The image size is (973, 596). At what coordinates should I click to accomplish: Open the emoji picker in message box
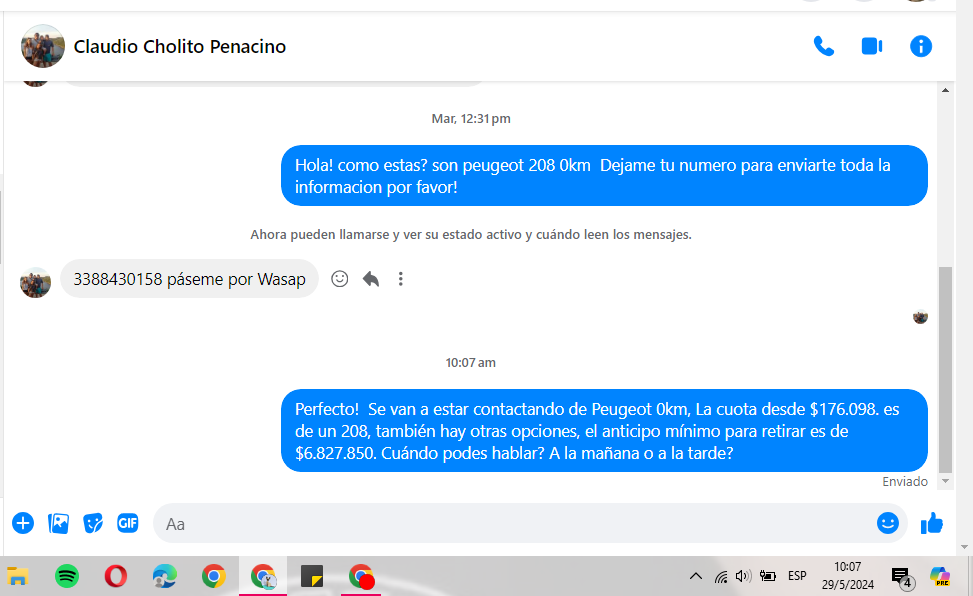coord(887,523)
